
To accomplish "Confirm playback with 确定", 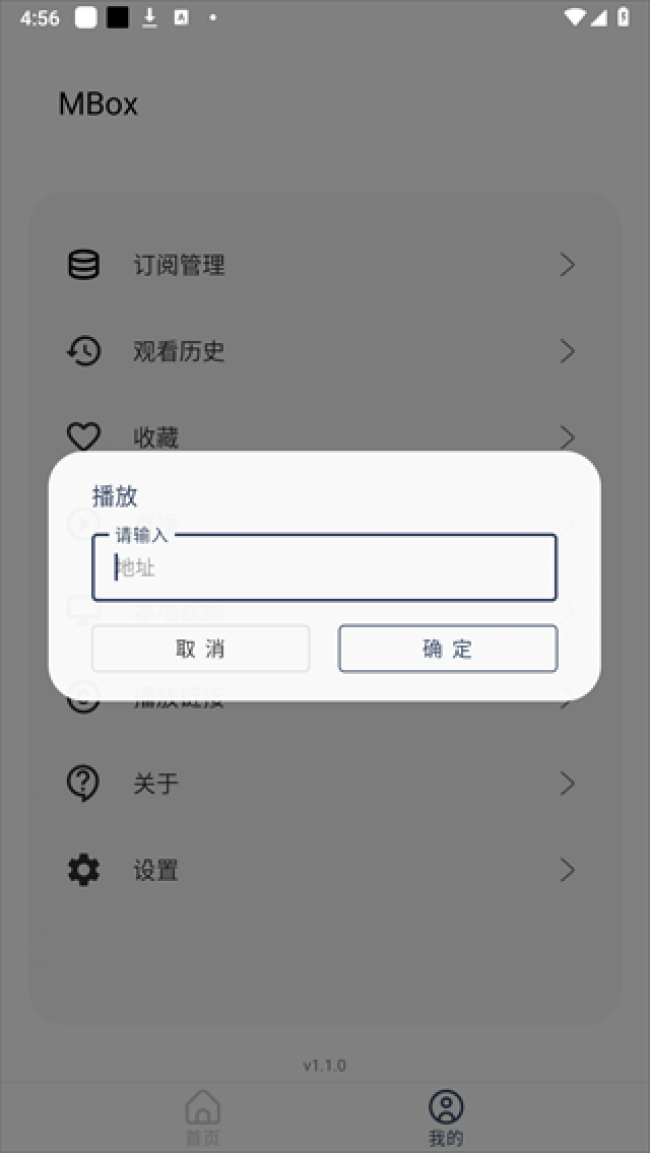I will click(x=448, y=649).
